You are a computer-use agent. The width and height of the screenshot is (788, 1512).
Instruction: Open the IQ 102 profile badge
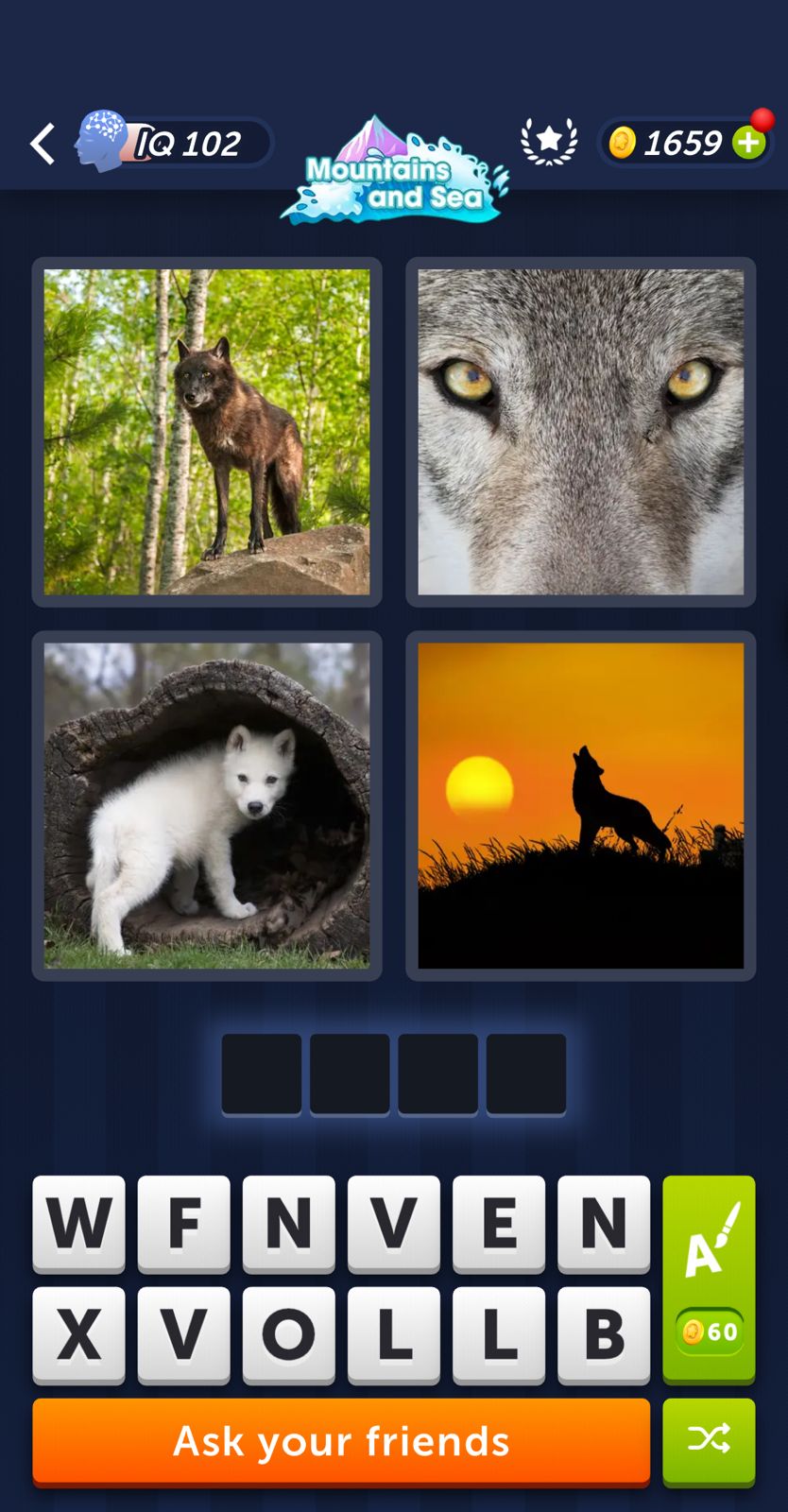coord(175,143)
